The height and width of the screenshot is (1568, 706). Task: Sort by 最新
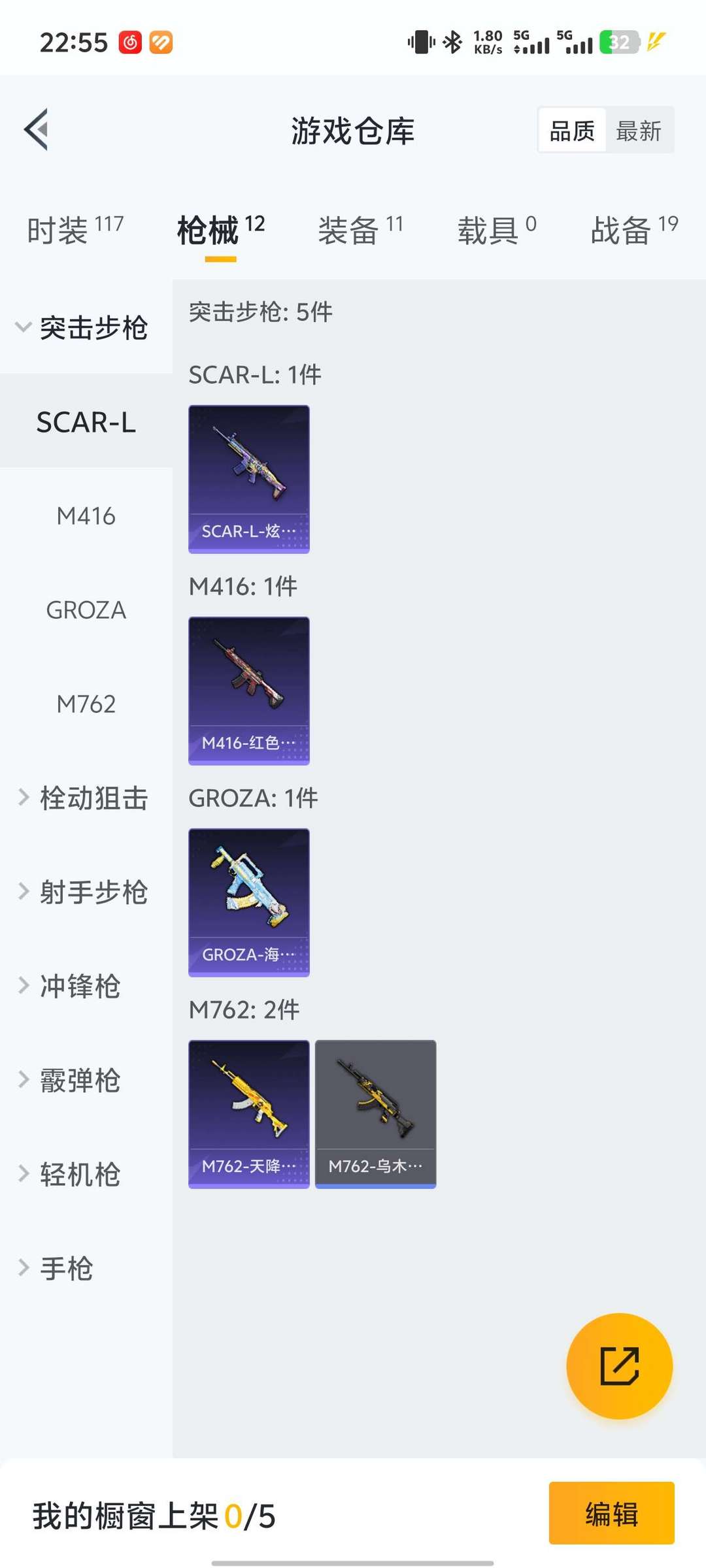coord(639,131)
